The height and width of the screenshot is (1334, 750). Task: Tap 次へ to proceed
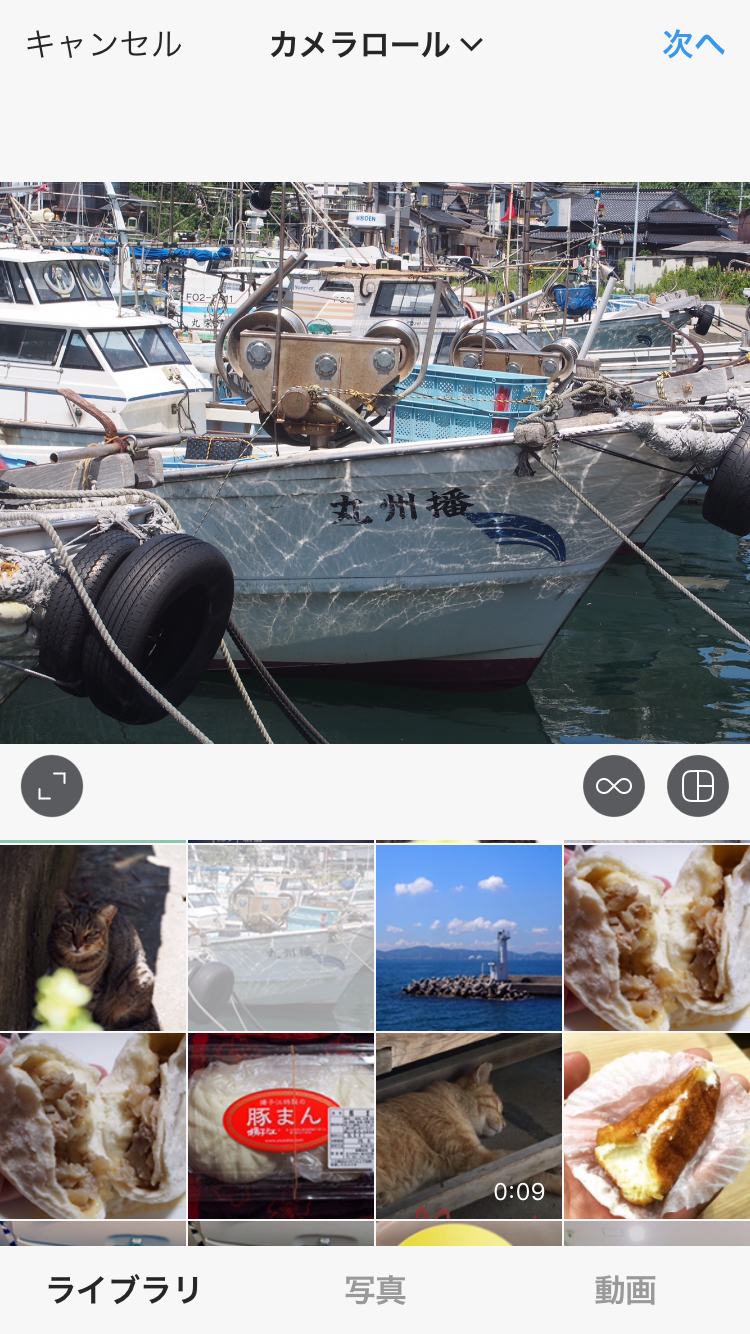693,44
